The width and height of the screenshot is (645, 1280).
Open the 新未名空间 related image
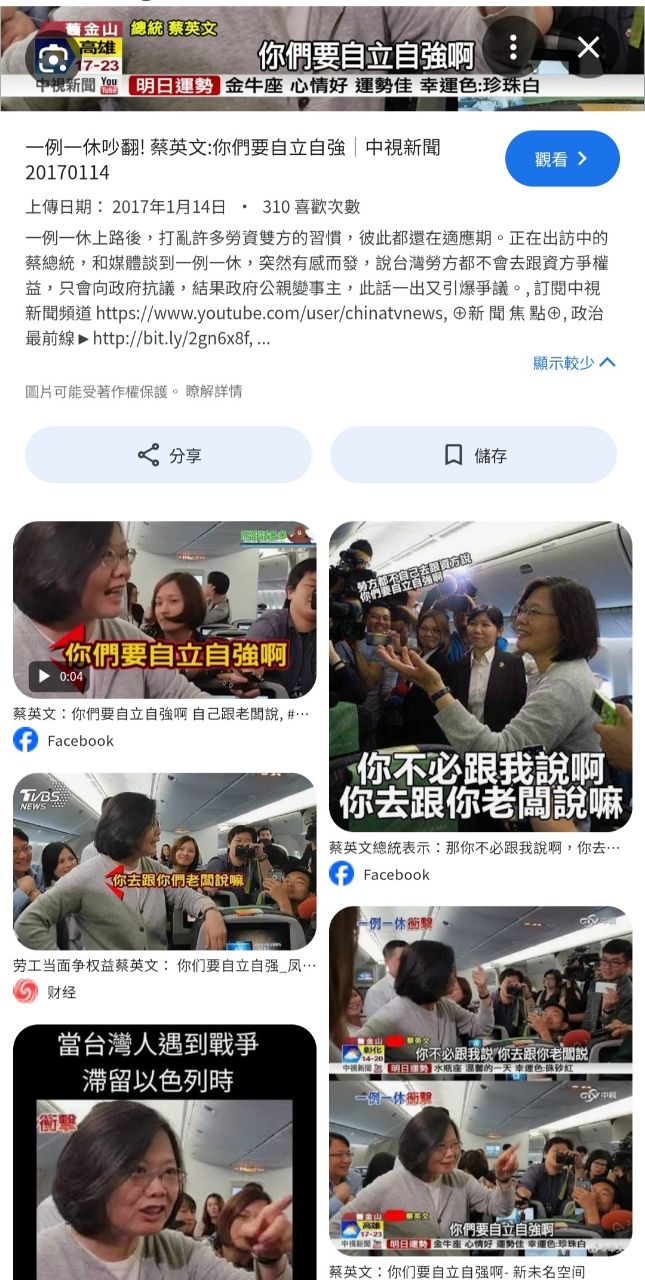click(480, 1082)
